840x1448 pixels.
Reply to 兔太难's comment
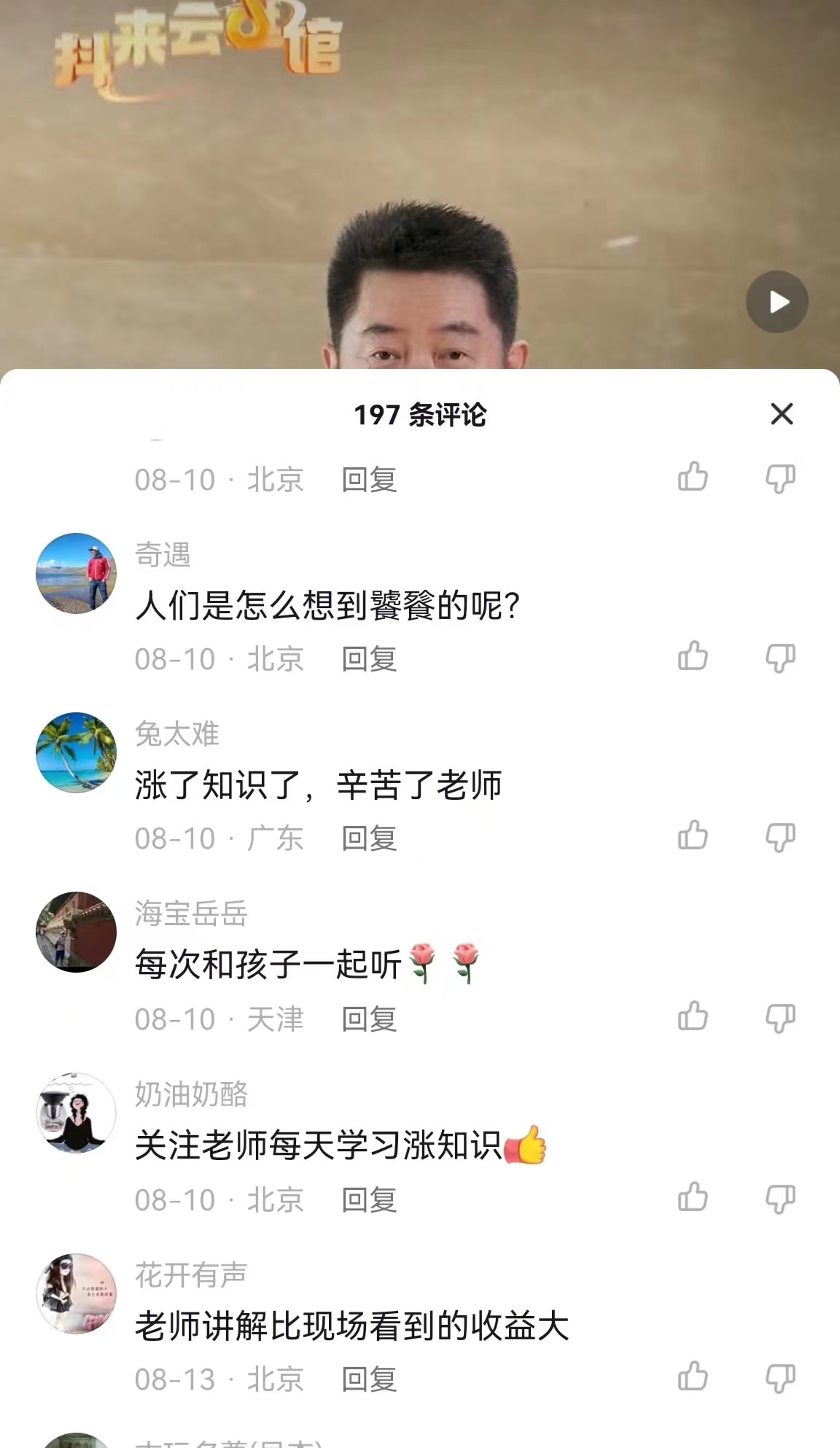pos(369,838)
